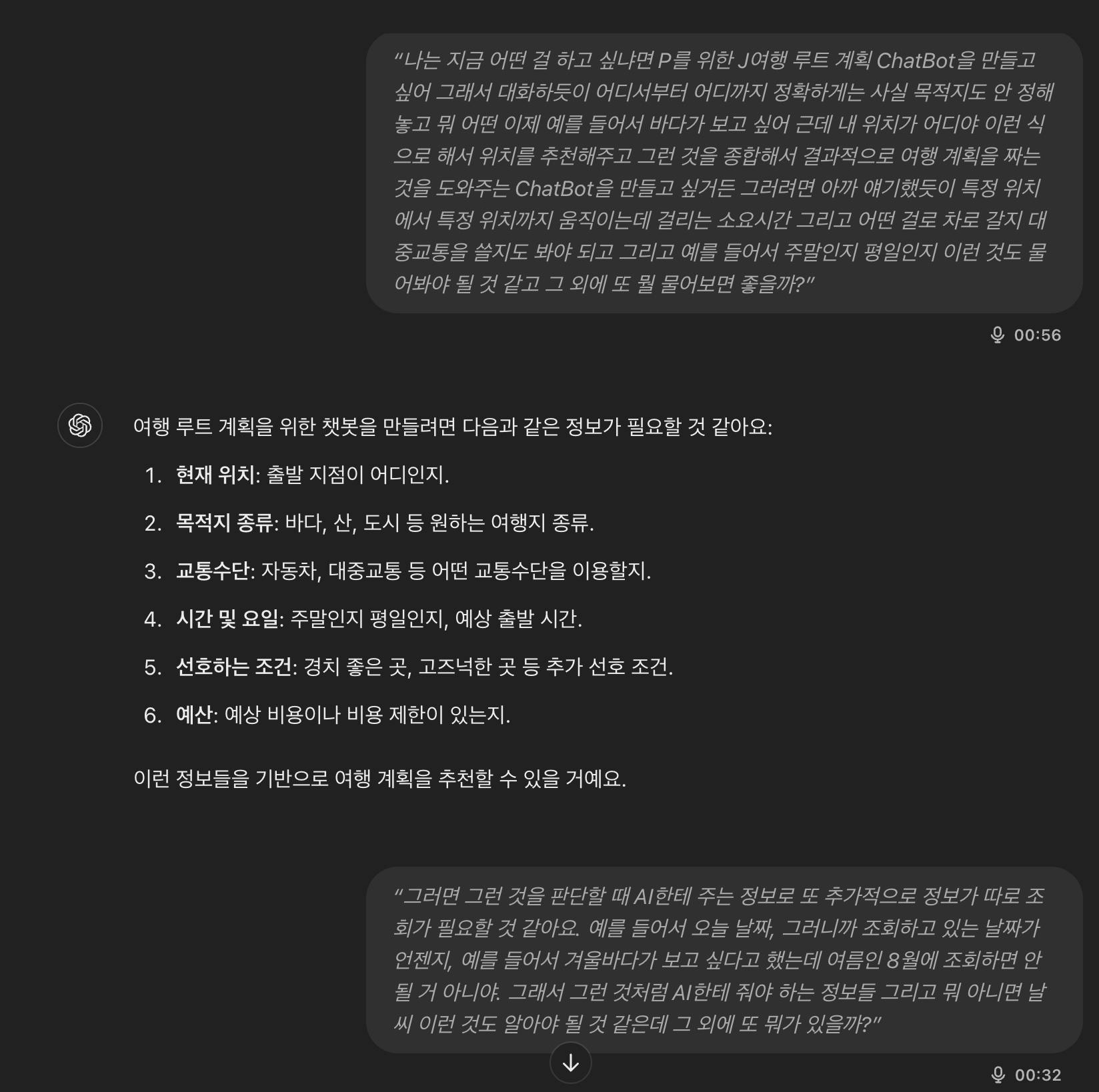Jump to latest message with down arrow
This screenshot has width=1099, height=1092.
(570, 1063)
